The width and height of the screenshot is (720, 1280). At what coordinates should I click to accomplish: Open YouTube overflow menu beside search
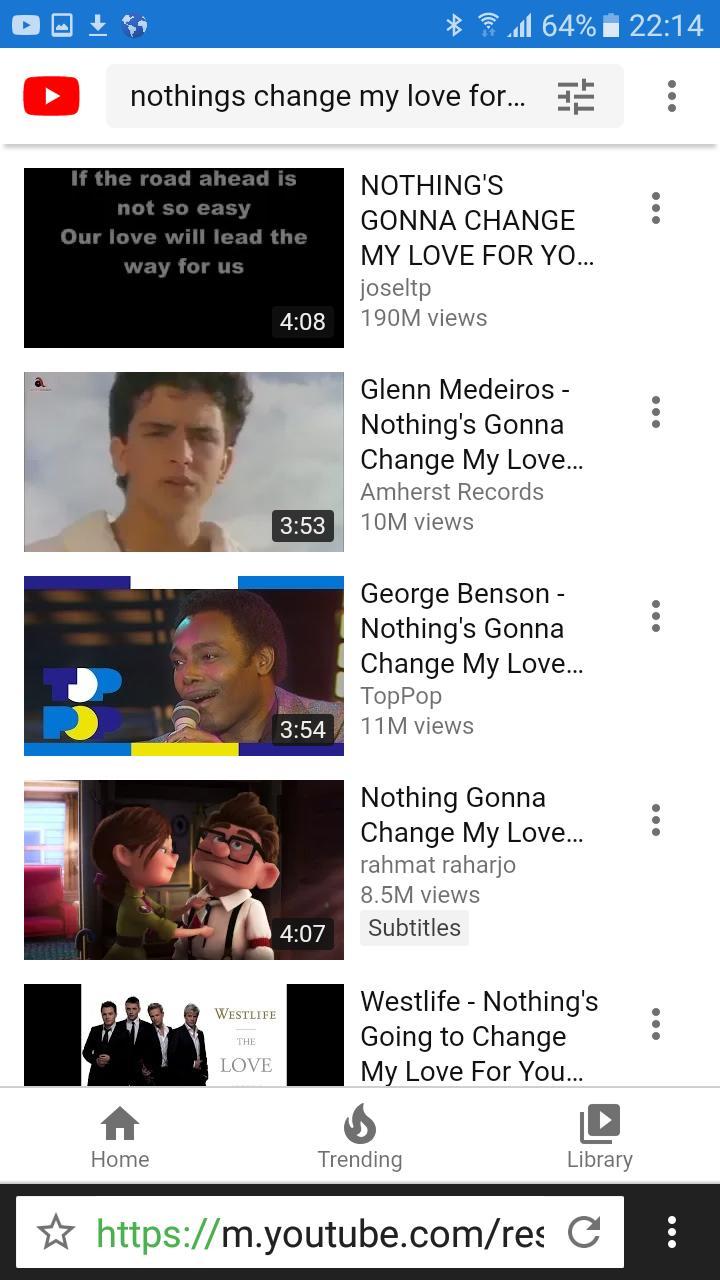point(672,96)
